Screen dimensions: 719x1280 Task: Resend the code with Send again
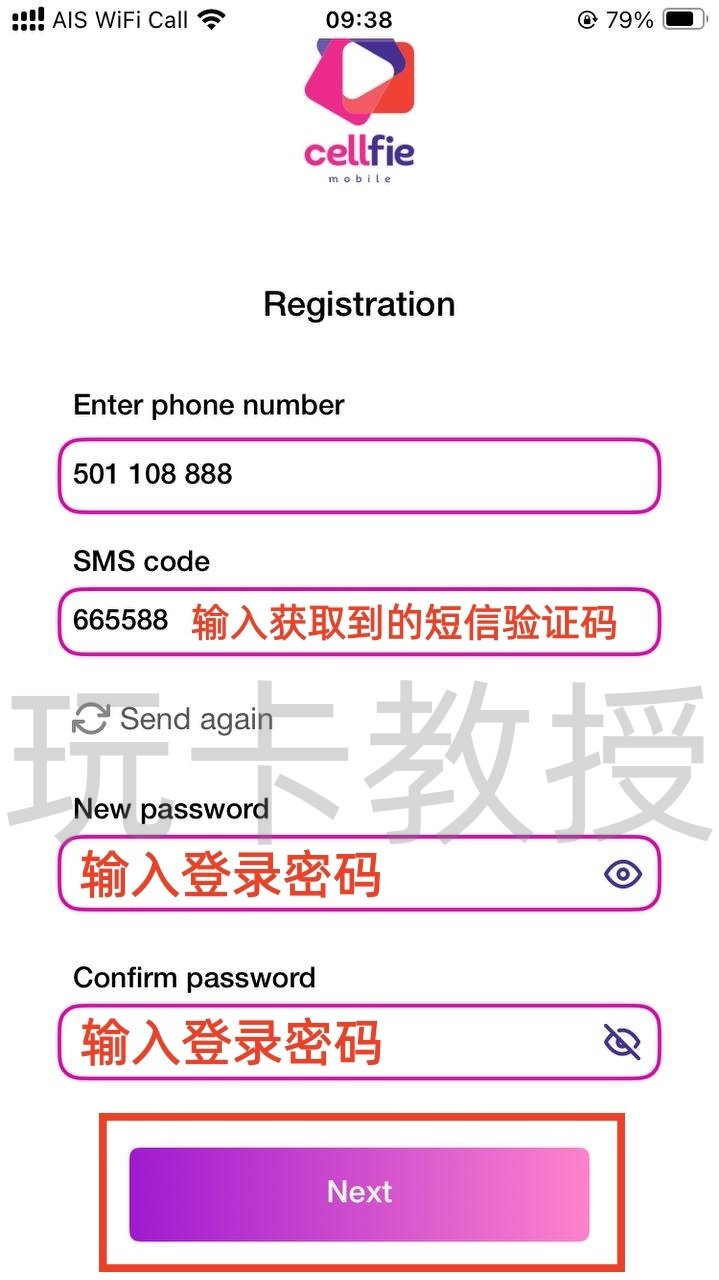coord(173,719)
